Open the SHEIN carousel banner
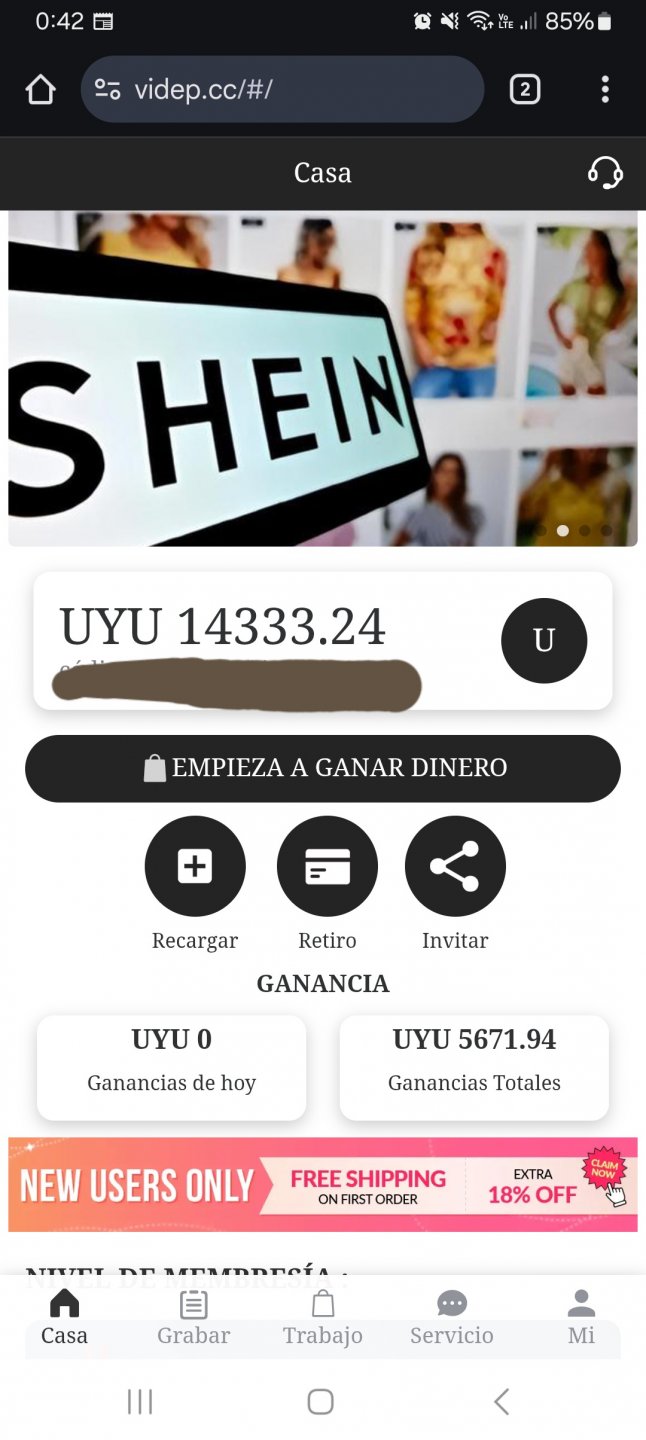This screenshot has width=646, height=1440. (x=323, y=379)
